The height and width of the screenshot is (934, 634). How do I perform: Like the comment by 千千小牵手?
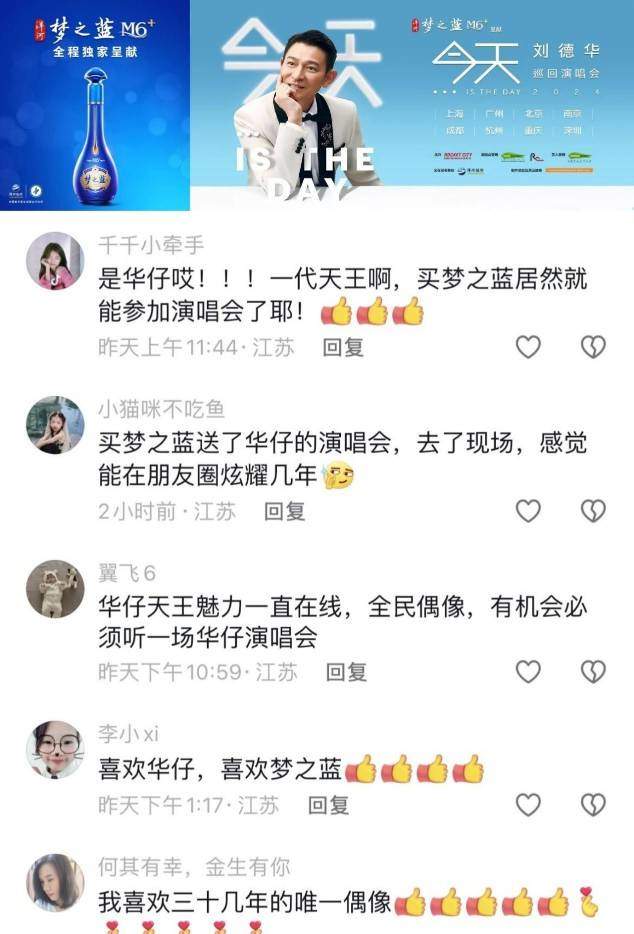click(x=528, y=347)
